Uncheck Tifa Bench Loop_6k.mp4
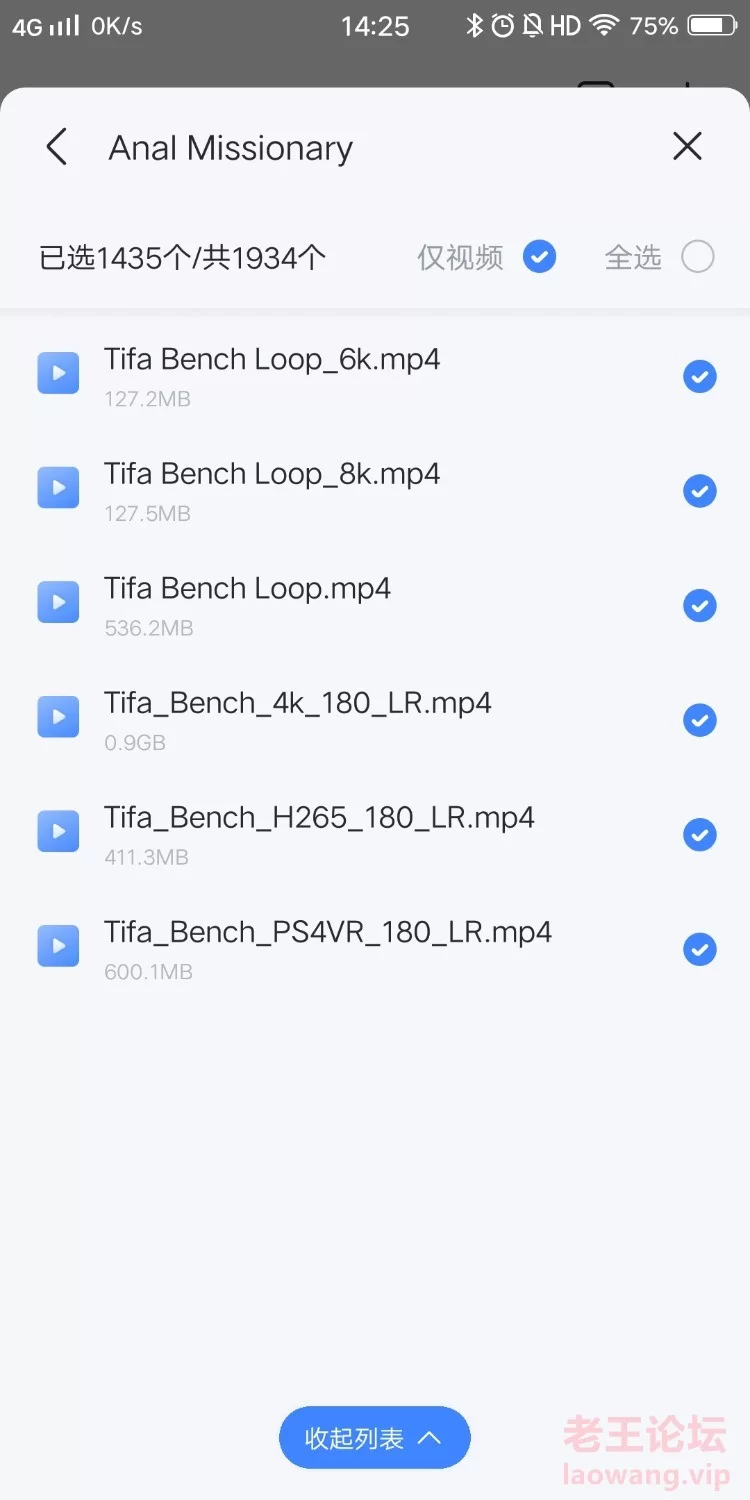Image resolution: width=750 pixels, height=1500 pixels. pos(700,377)
